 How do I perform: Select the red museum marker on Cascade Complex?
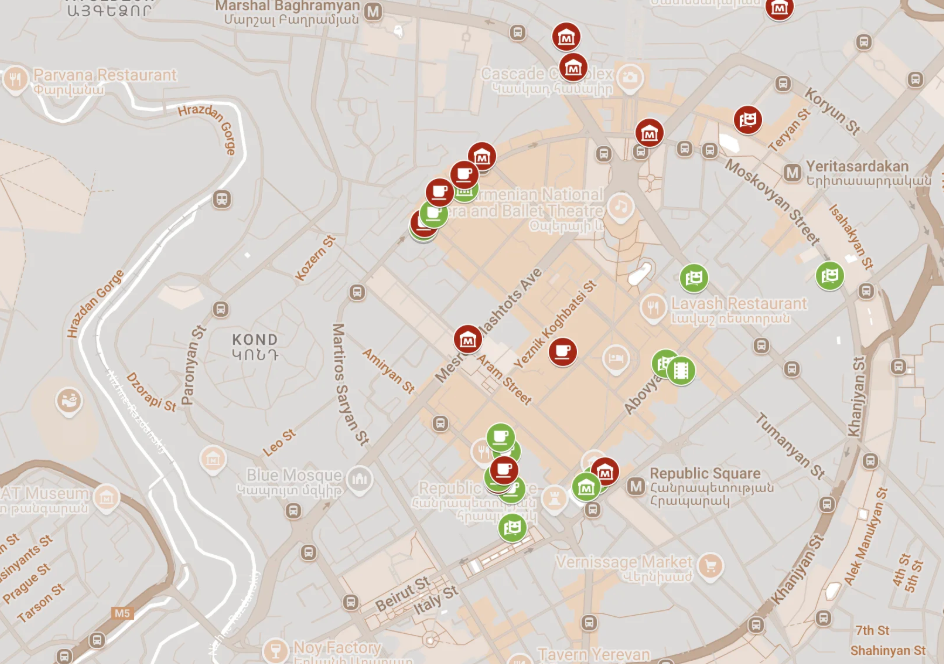point(573,68)
